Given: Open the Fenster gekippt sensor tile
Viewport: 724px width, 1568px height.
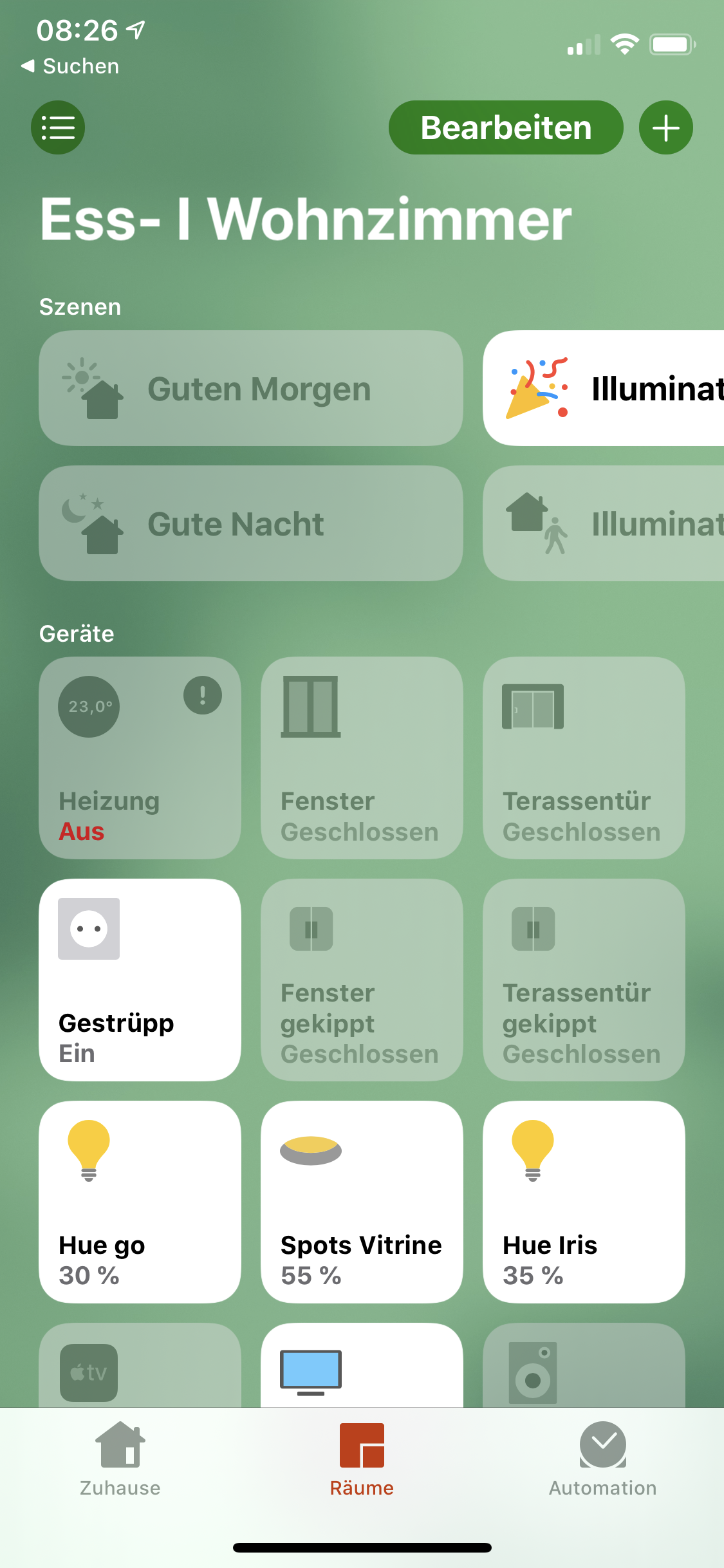Looking at the screenshot, I should tap(361, 980).
